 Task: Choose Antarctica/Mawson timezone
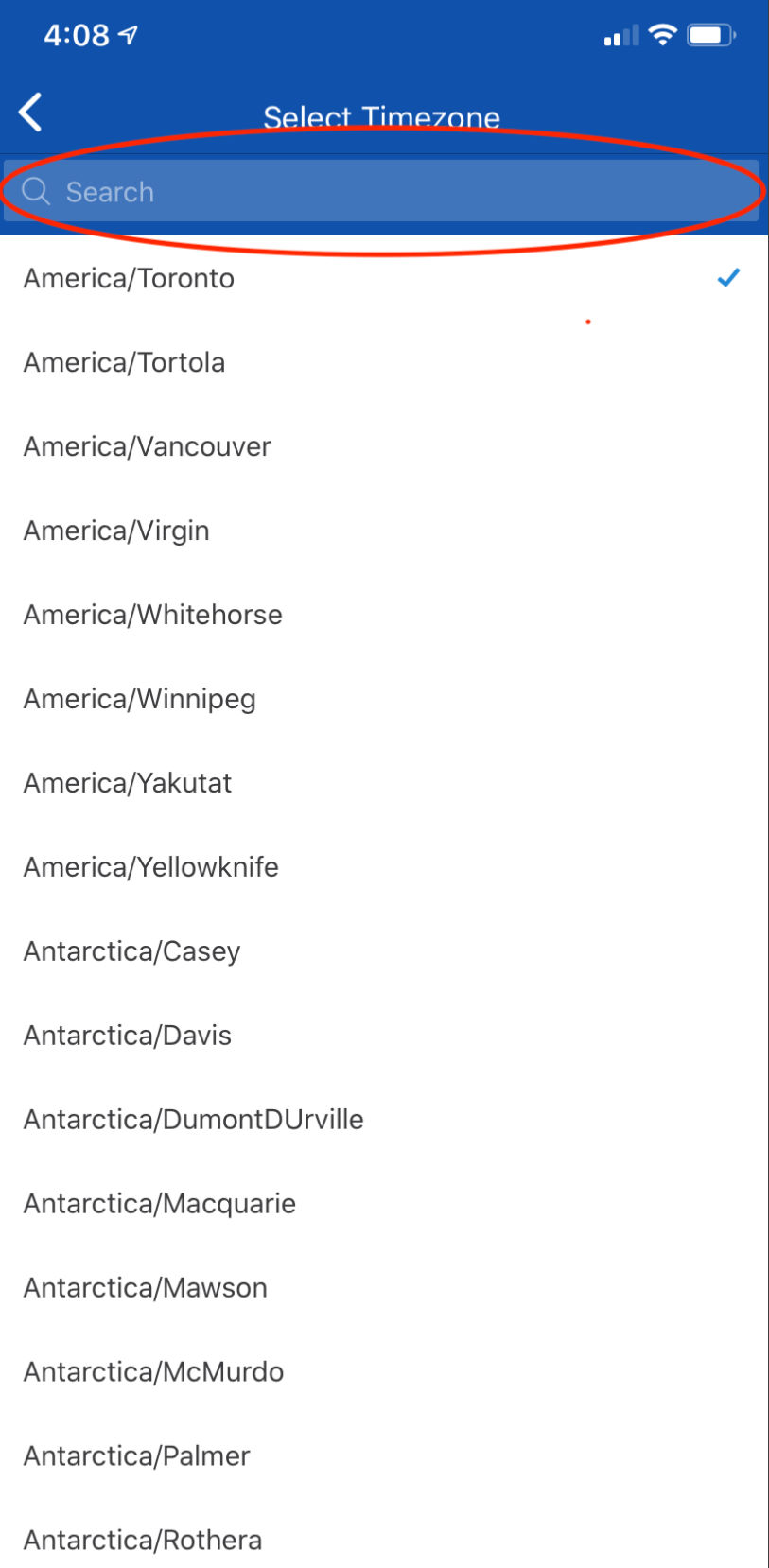146,1288
